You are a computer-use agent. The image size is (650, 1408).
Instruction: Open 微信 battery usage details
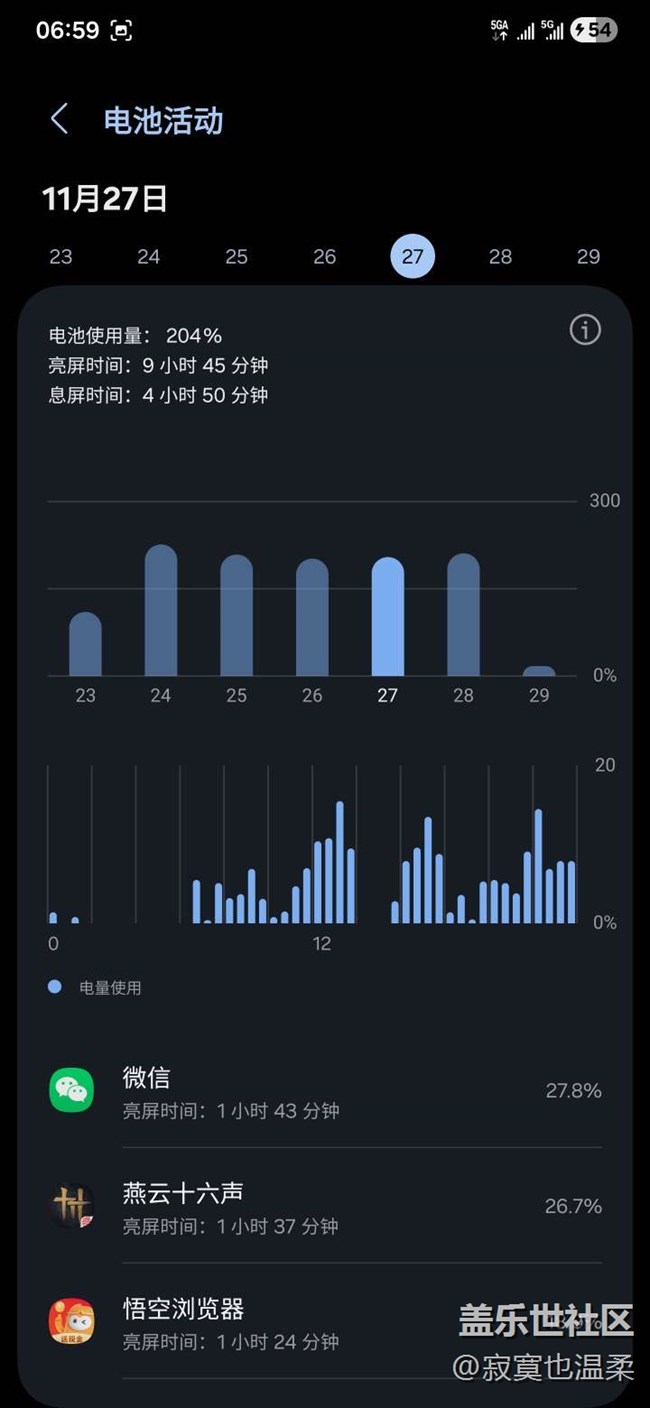(x=325, y=1091)
